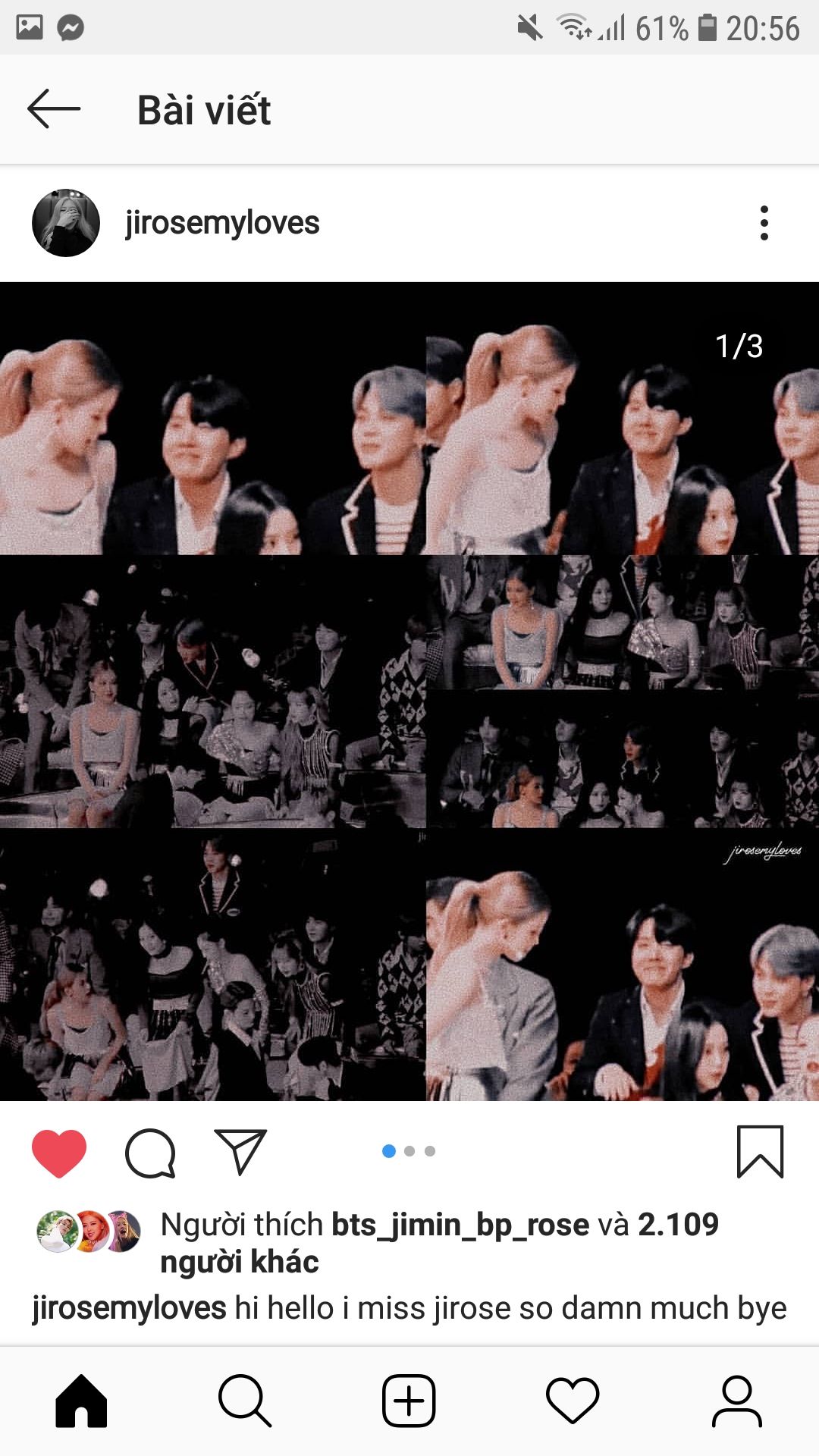Open bts_jimin_bp_rose liker profile
Screen dimensions: 819x1456
click(x=460, y=1225)
